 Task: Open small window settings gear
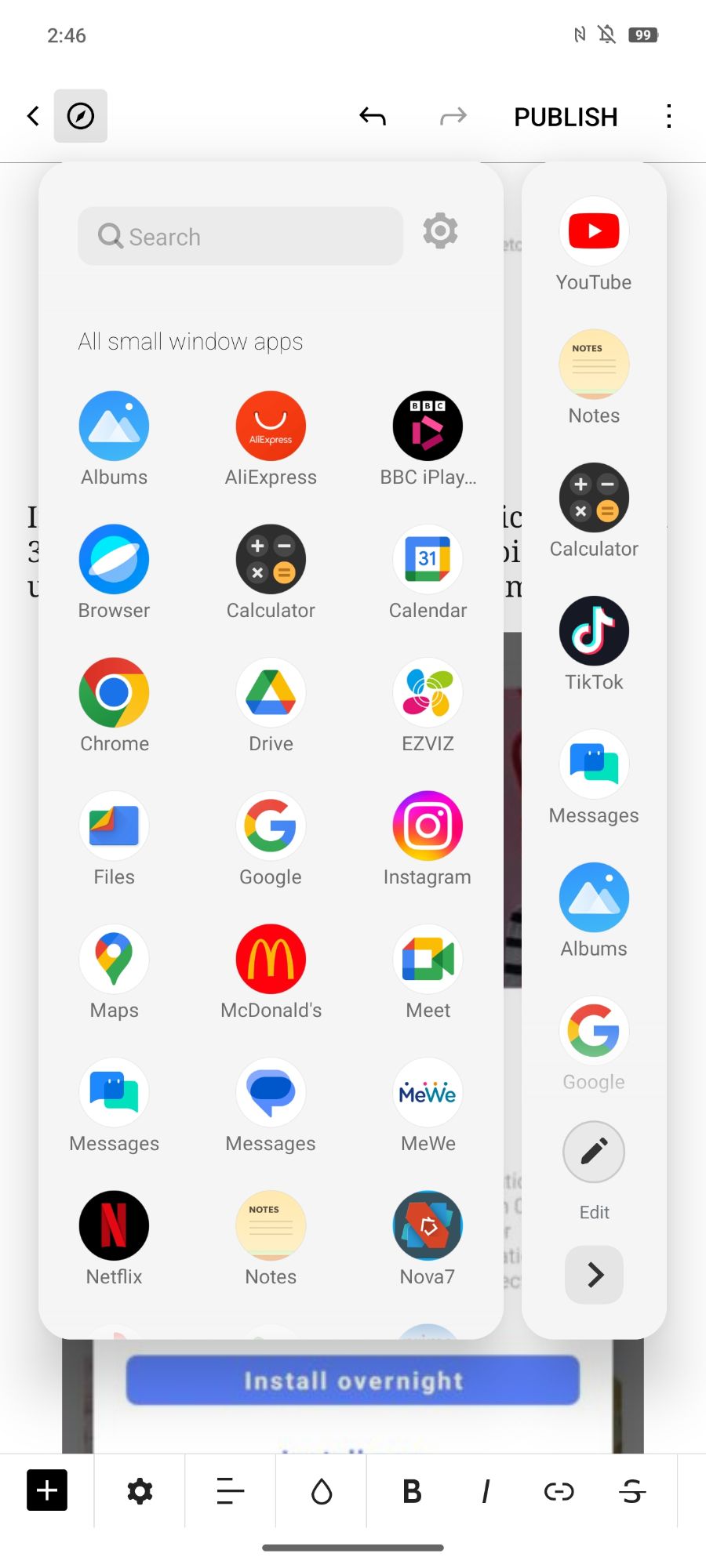[x=440, y=231]
